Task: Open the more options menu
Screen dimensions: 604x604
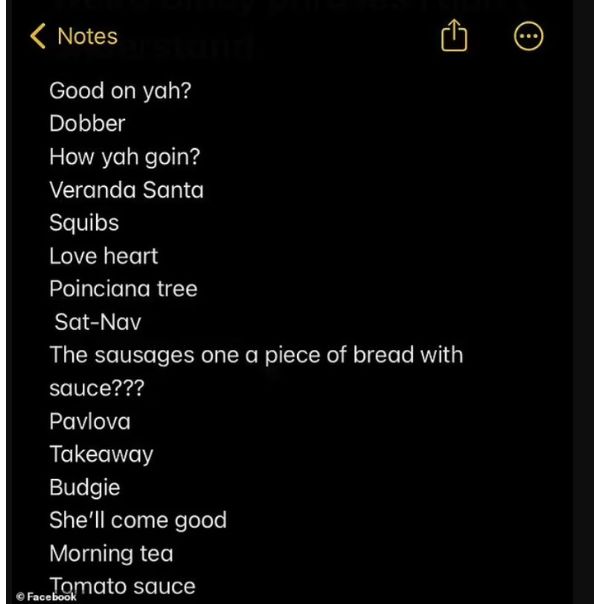Action: click(528, 37)
